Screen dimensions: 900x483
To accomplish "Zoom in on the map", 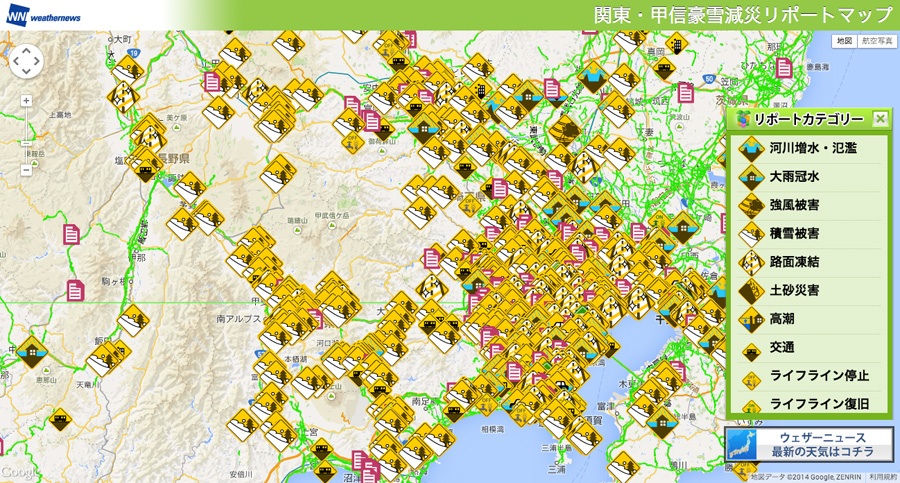I will click(26, 101).
